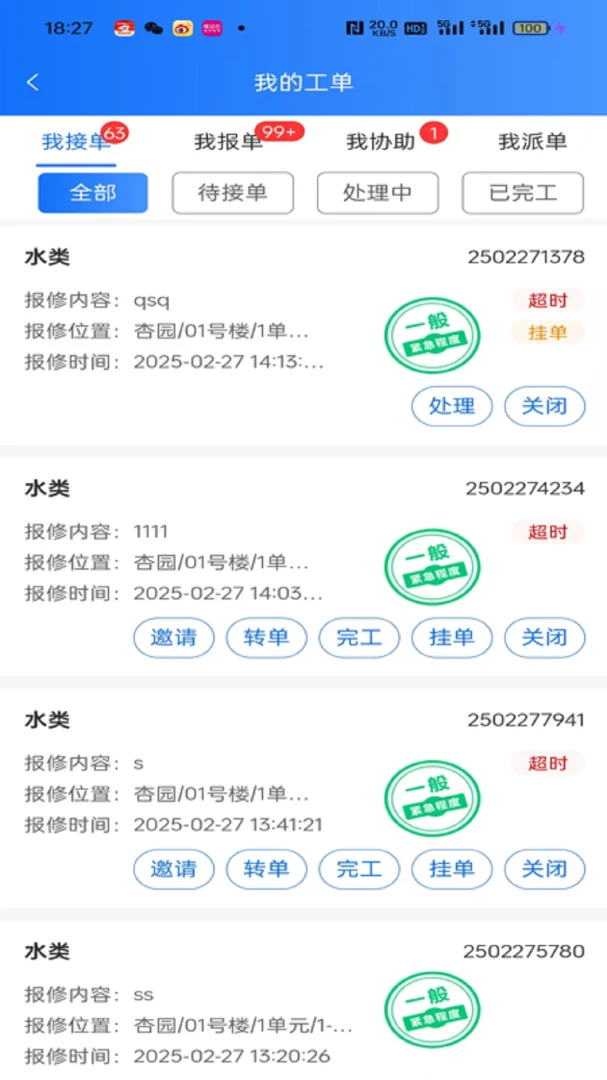607x1080 pixels.
Task: Mark order 2502274234 as 完工
Action: pyautogui.click(x=359, y=638)
